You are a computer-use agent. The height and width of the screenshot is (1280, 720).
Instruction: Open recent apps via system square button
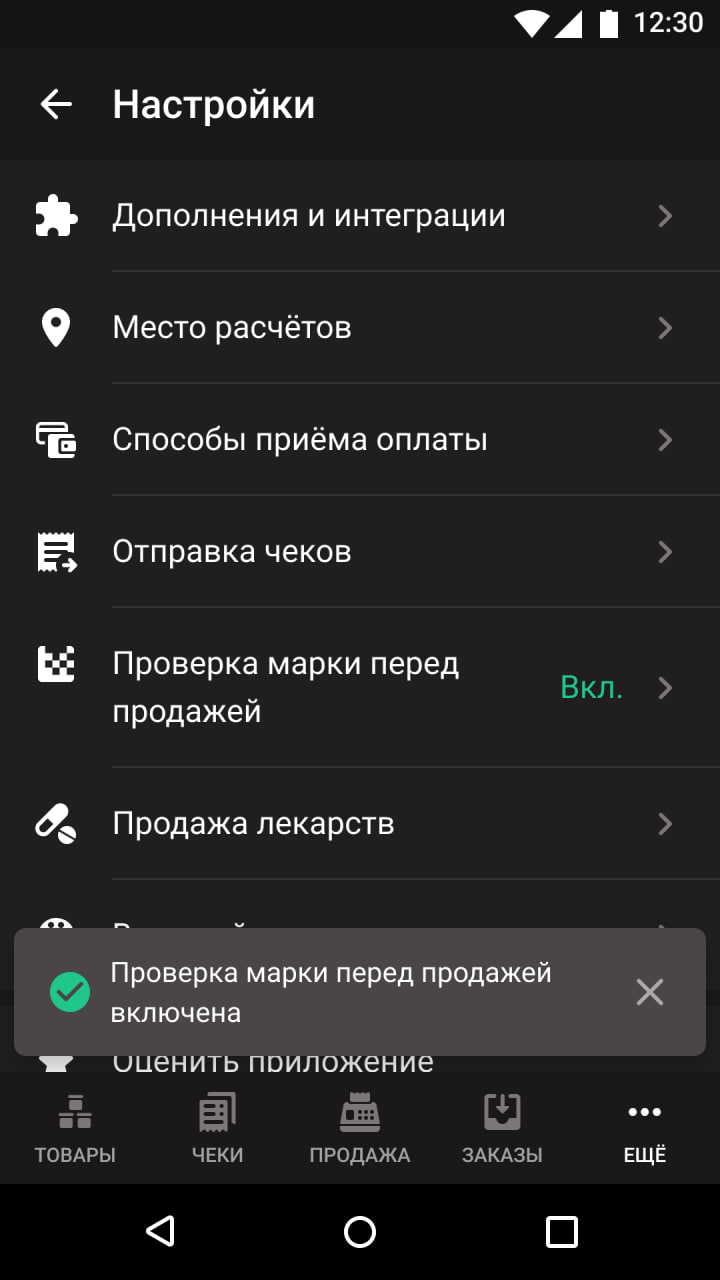562,1232
